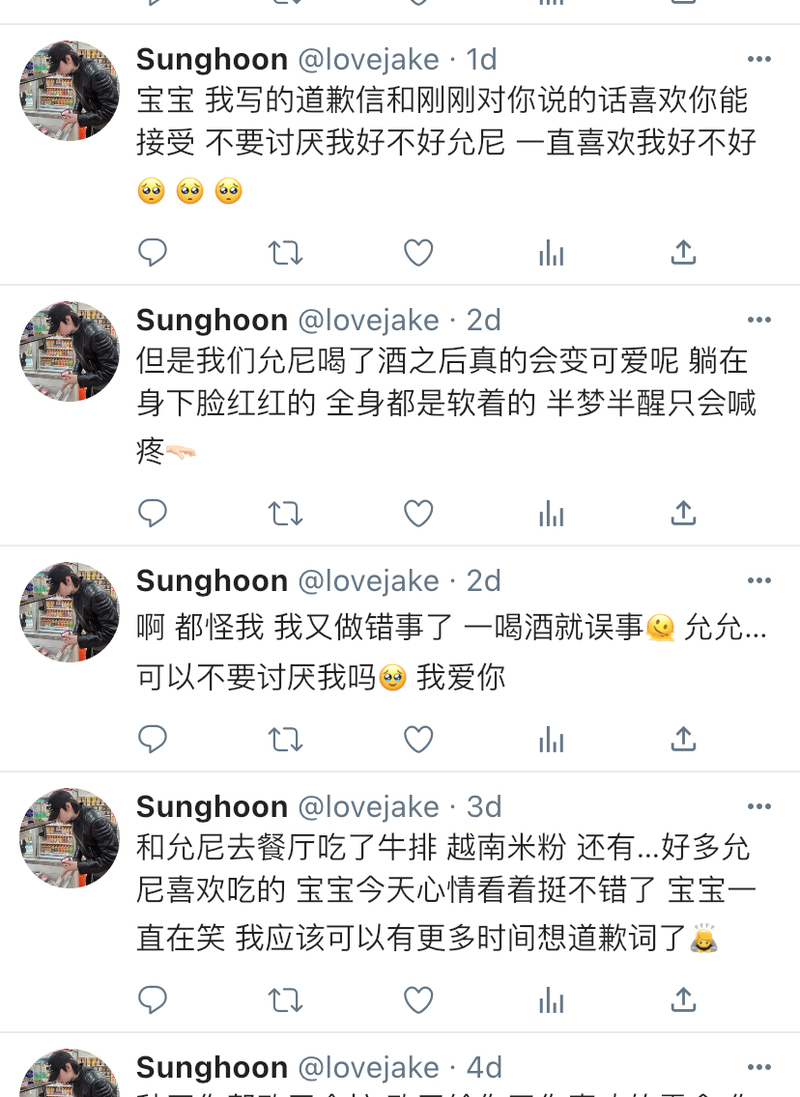Open overflow menu on tweet ending 我爱你
This screenshot has width=800, height=1097.
pos(759,581)
